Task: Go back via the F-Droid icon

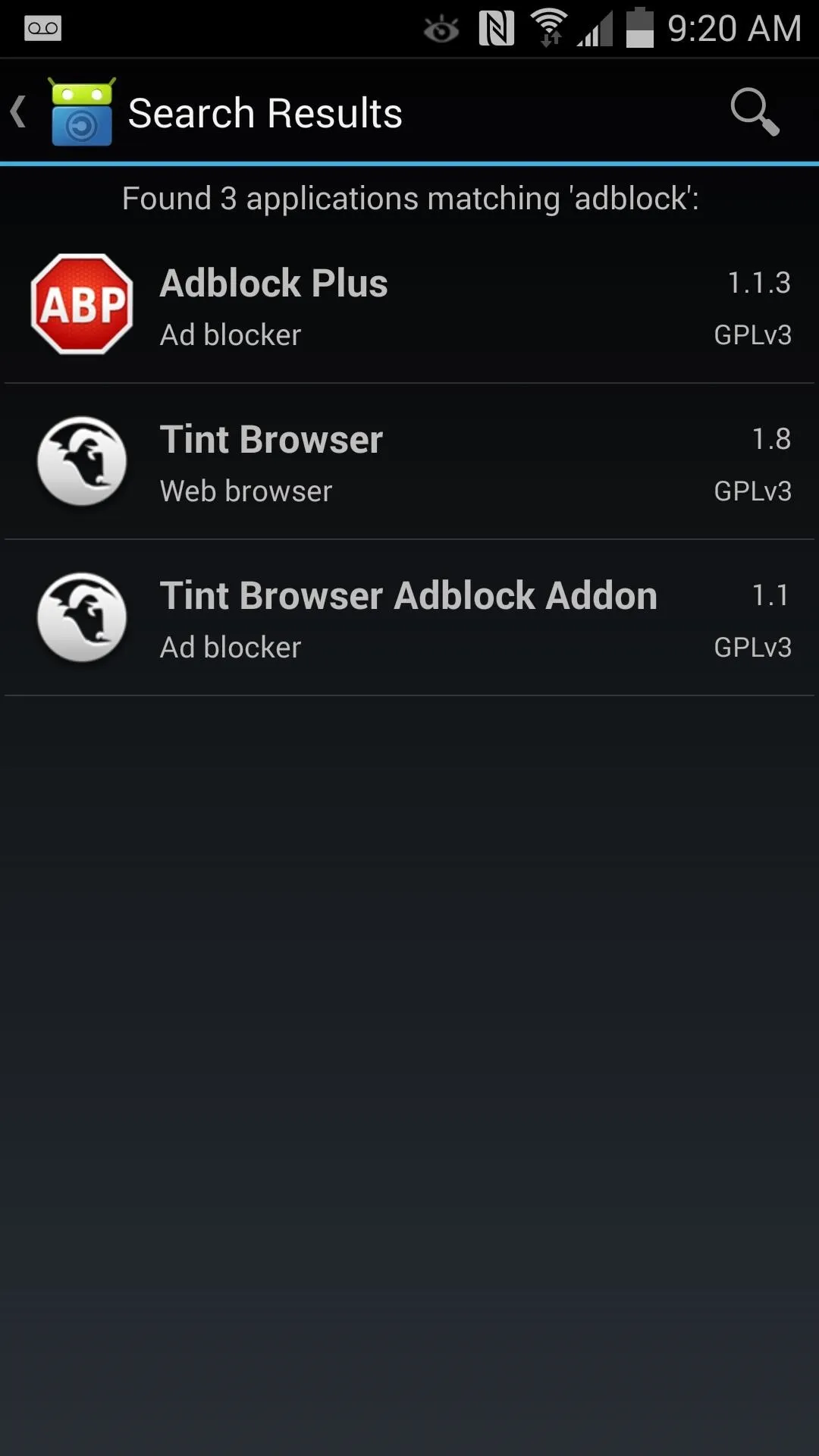Action: pos(82,112)
